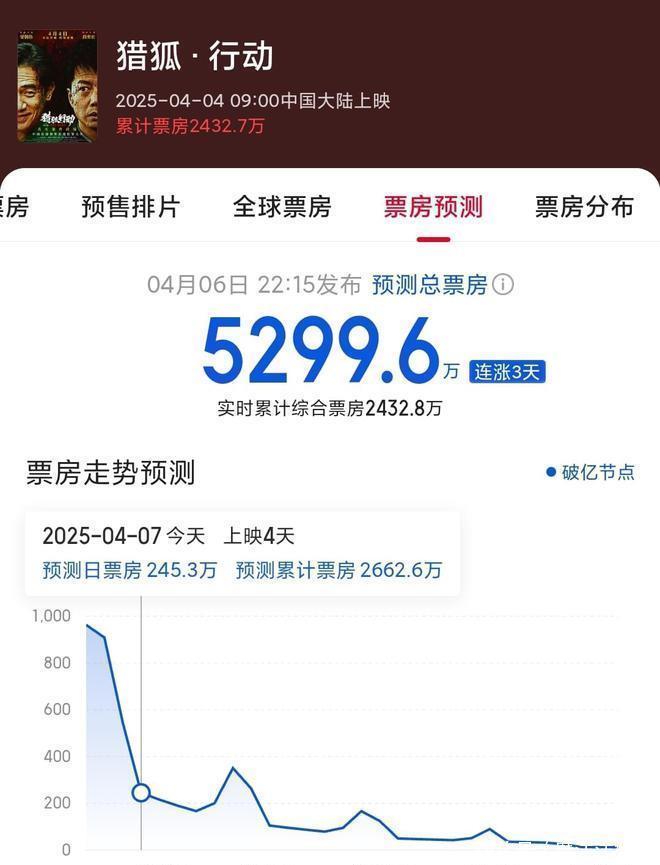Switch to the 预售排片 tab
The image size is (660, 865).
(x=130, y=207)
